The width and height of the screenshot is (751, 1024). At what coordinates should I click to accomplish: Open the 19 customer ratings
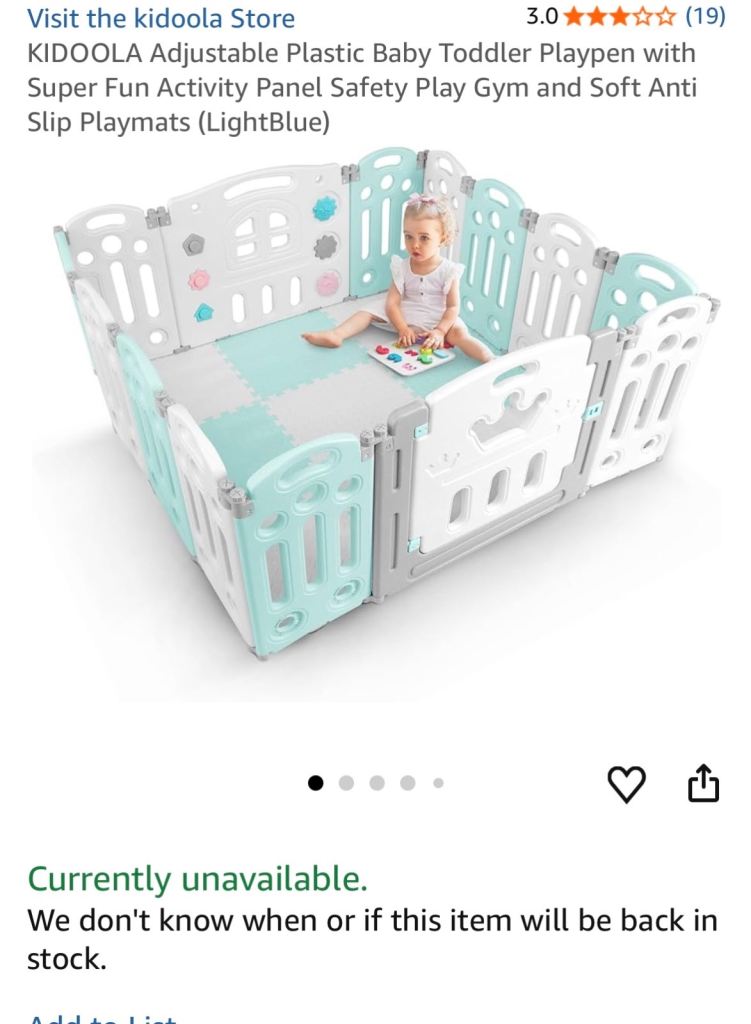[704, 16]
